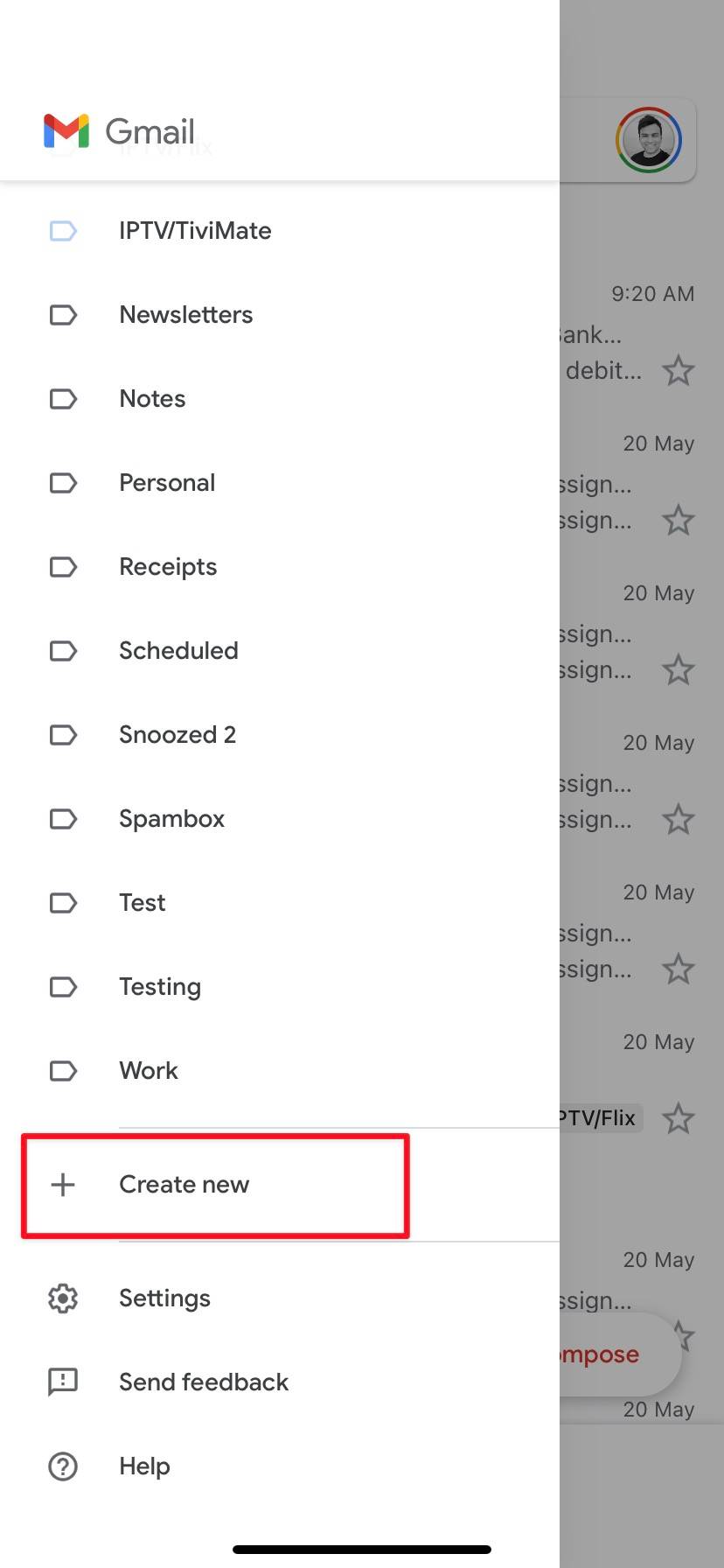Go to the Work label
The width and height of the screenshot is (724, 1568).
point(149,1071)
